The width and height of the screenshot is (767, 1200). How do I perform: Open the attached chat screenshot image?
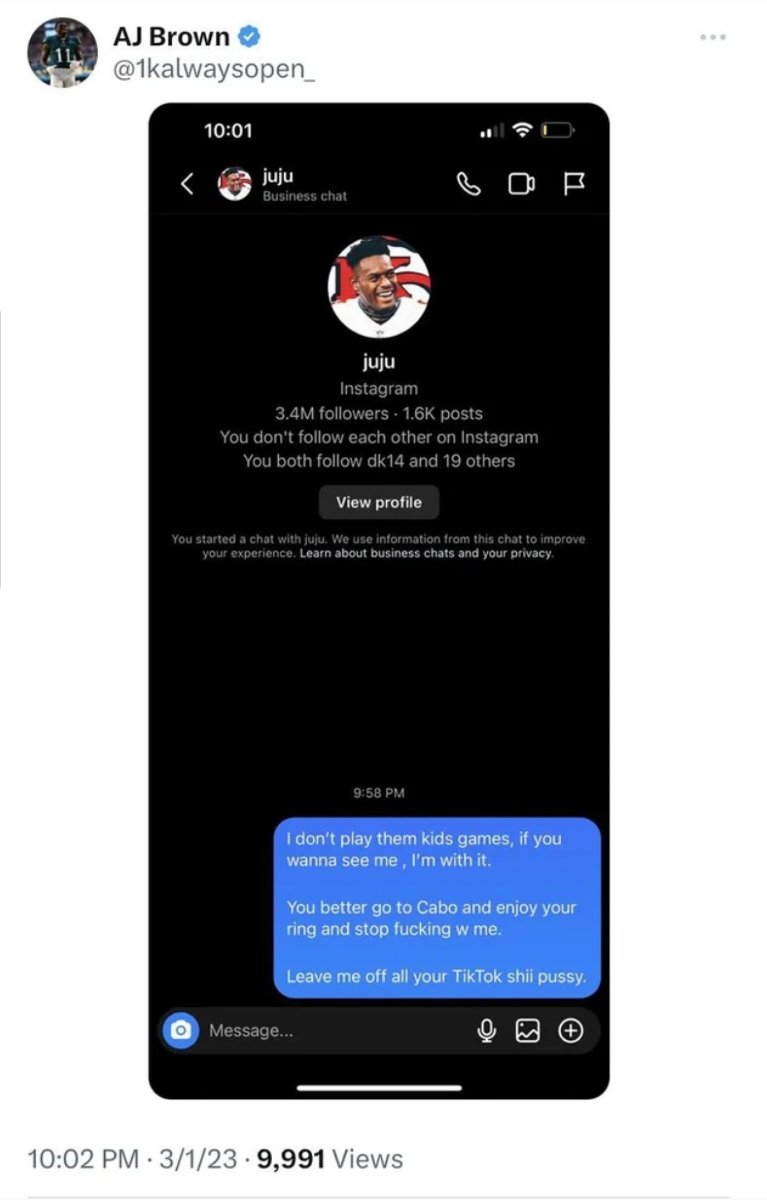click(379, 600)
